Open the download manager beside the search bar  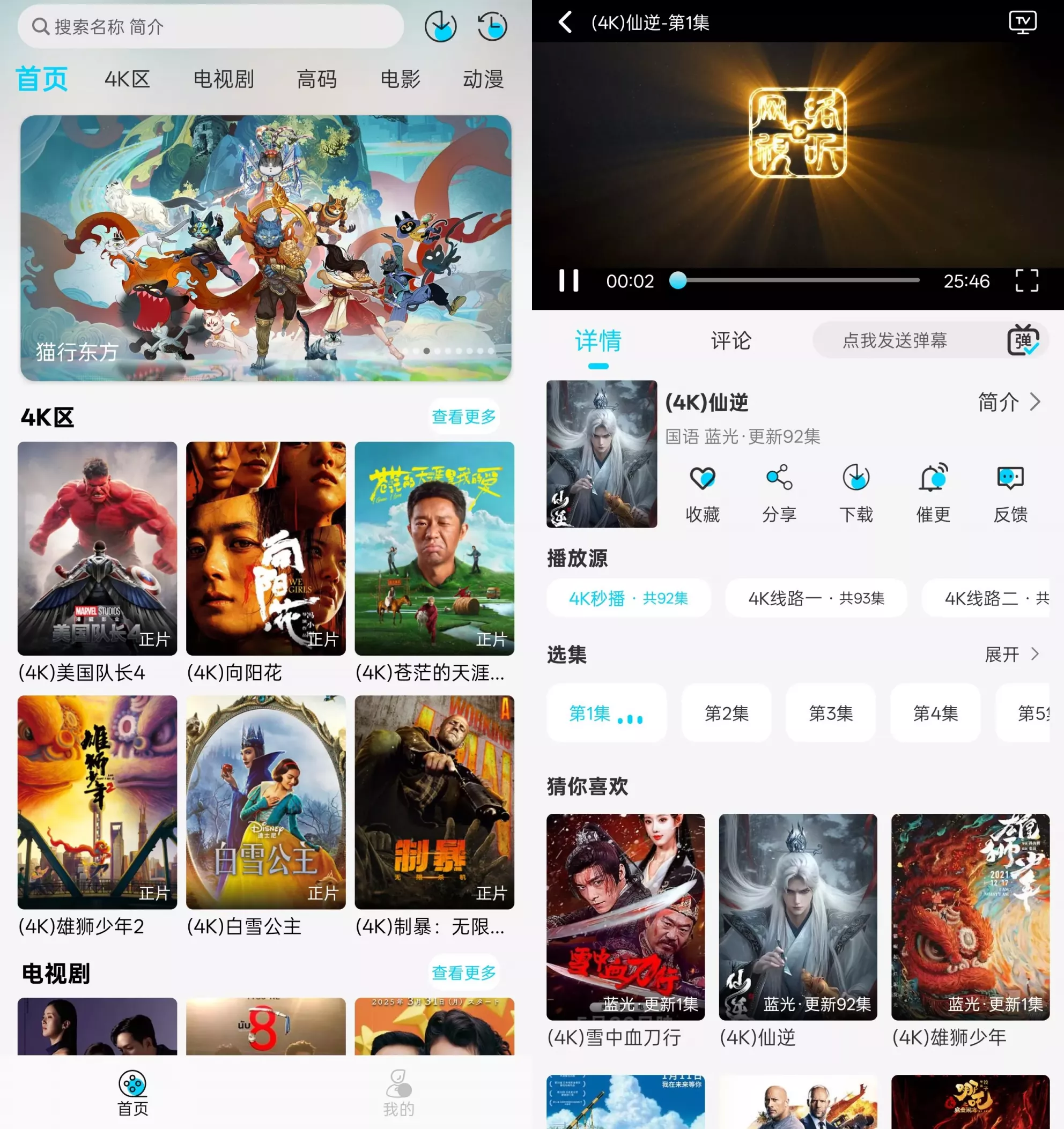click(x=440, y=26)
